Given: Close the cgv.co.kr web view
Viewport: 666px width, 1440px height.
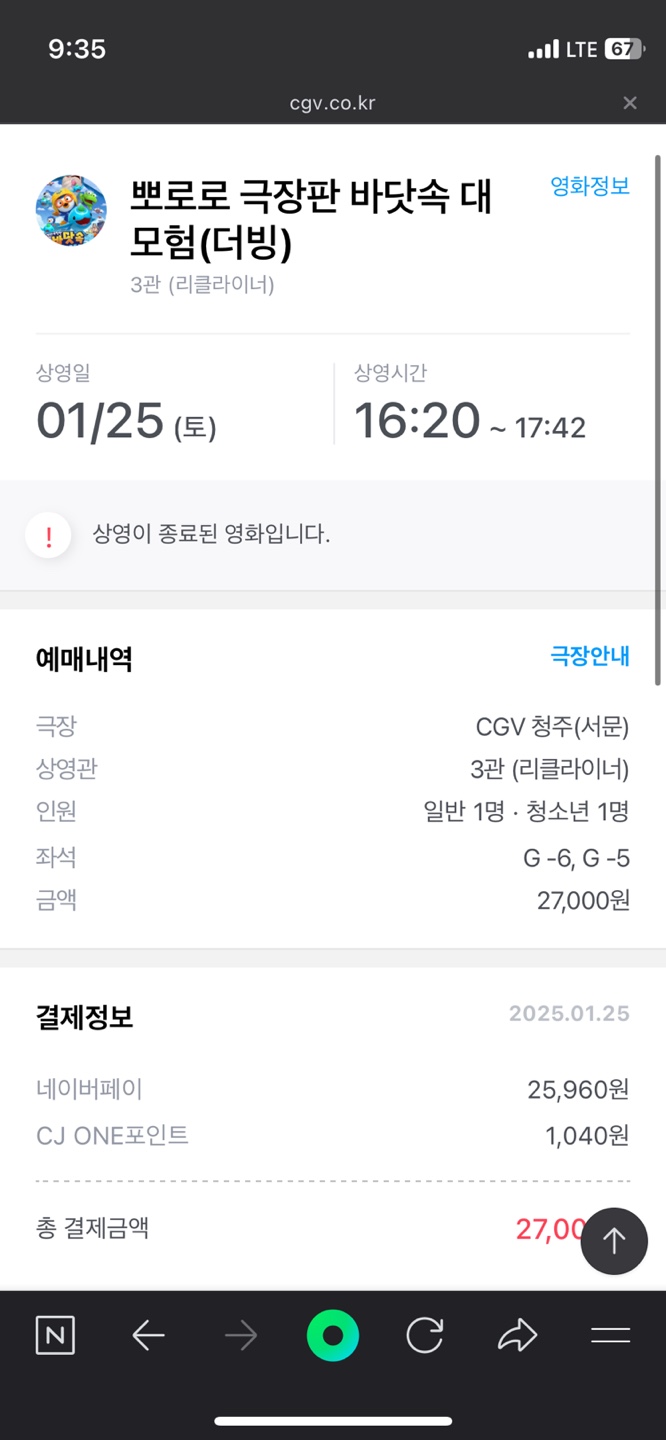Looking at the screenshot, I should tap(630, 103).
